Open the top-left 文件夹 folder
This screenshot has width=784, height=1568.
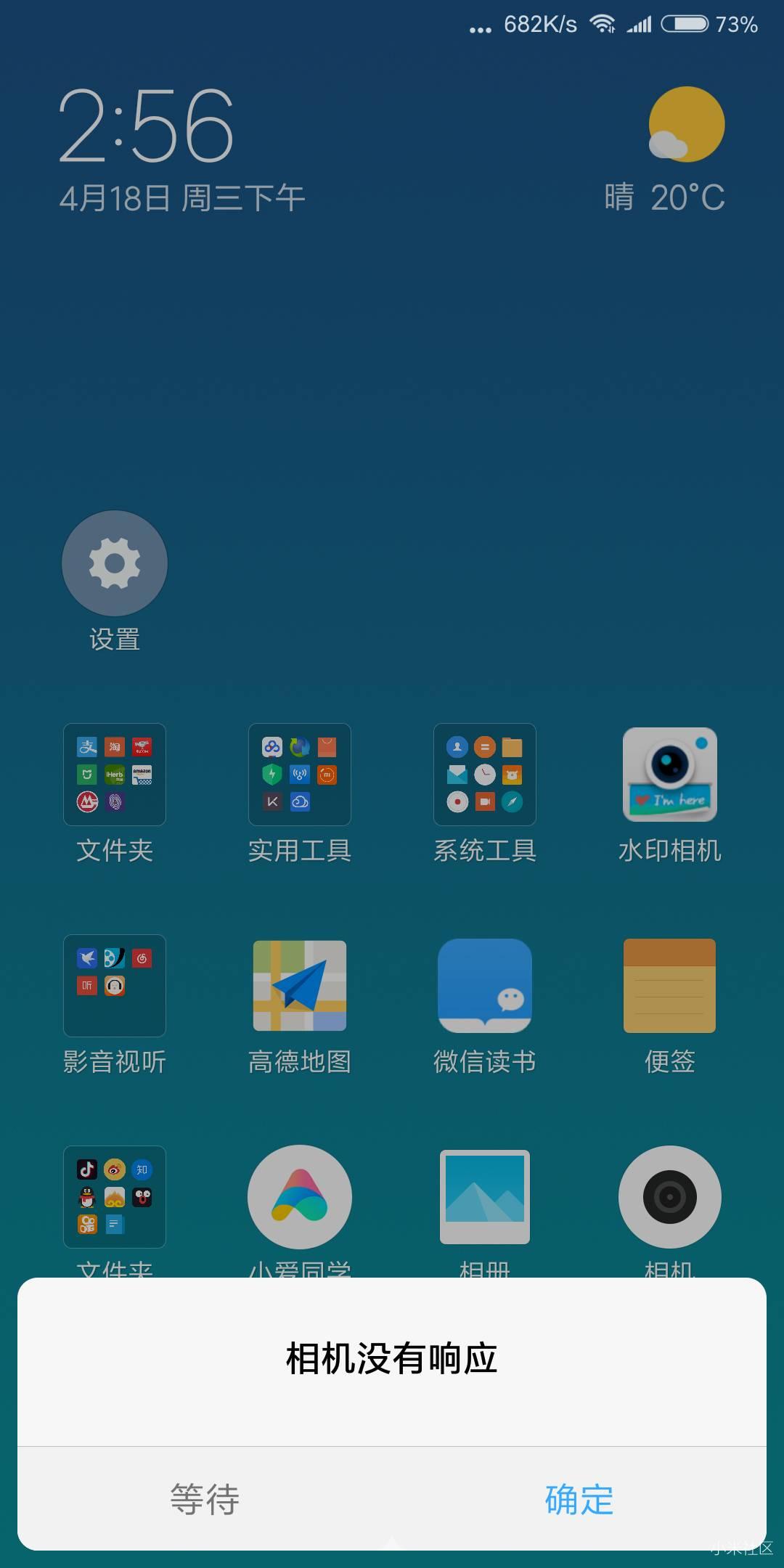[114, 775]
